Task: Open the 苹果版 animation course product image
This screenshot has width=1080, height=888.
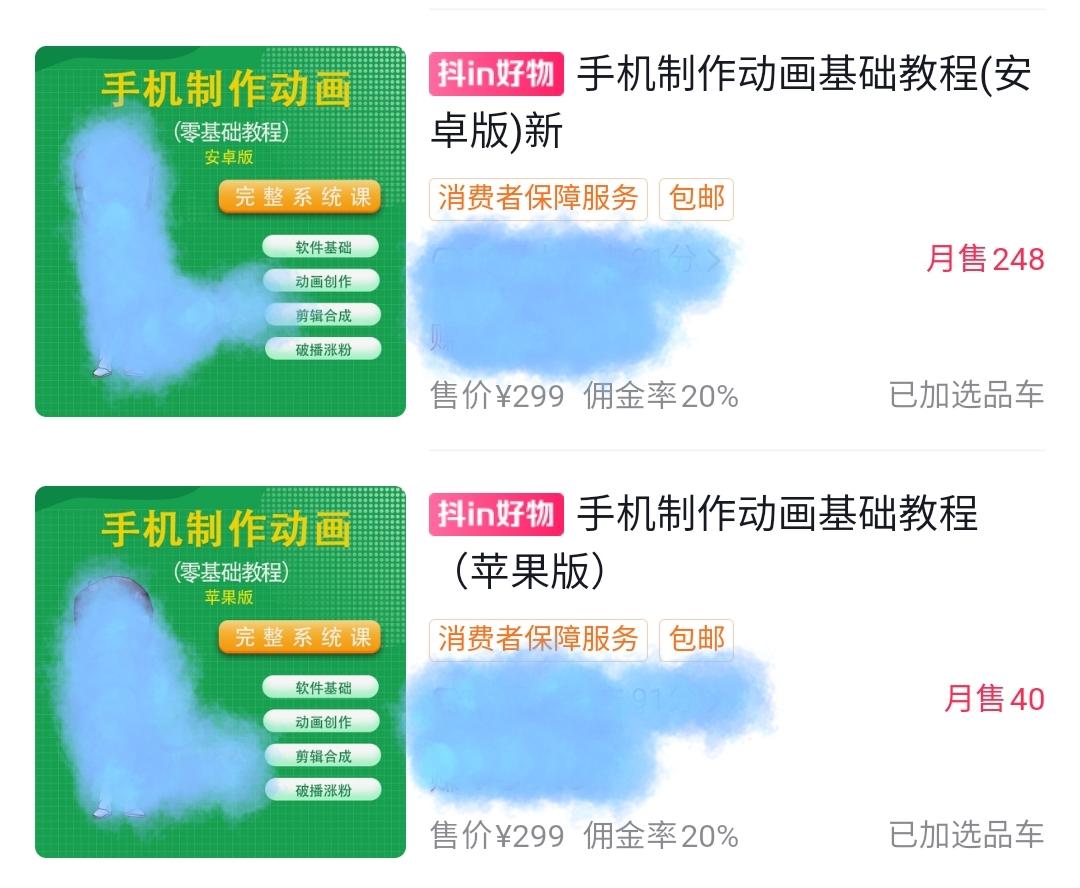Action: click(220, 671)
